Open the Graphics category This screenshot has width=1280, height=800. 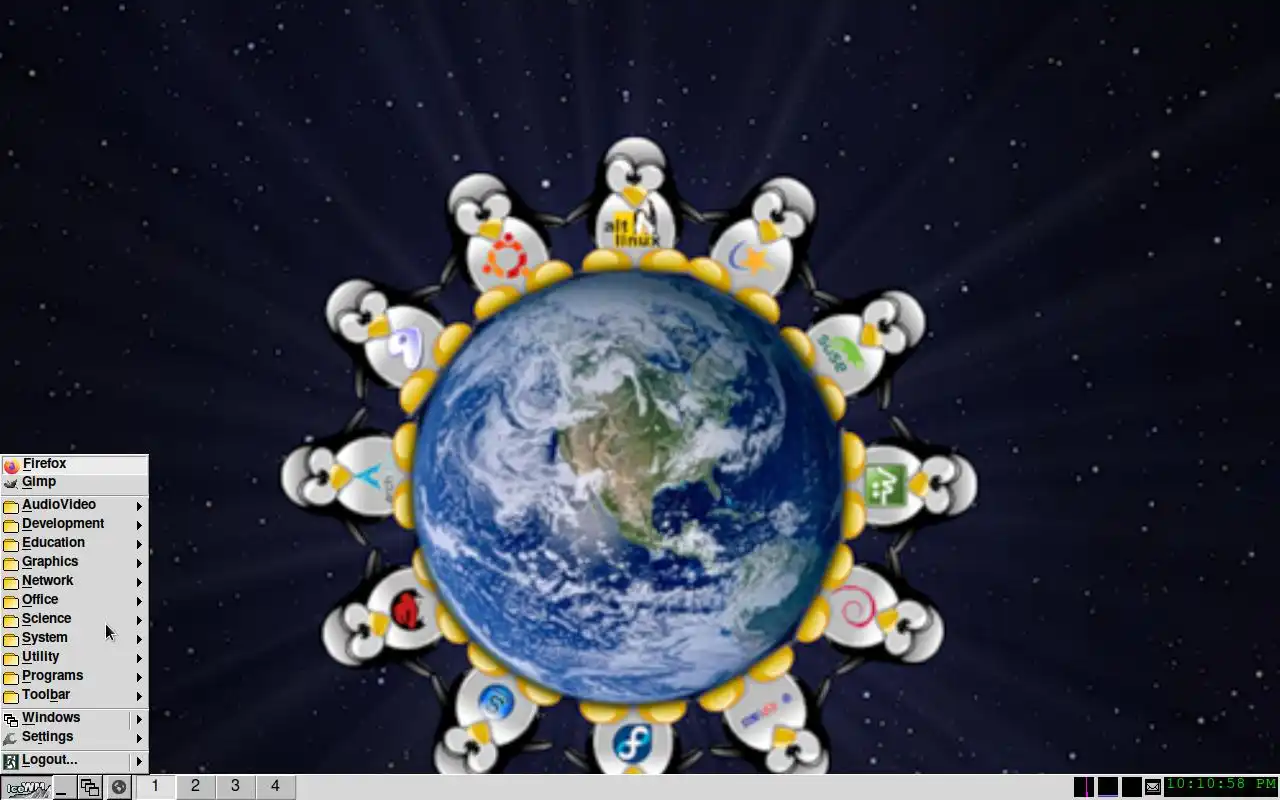point(50,562)
